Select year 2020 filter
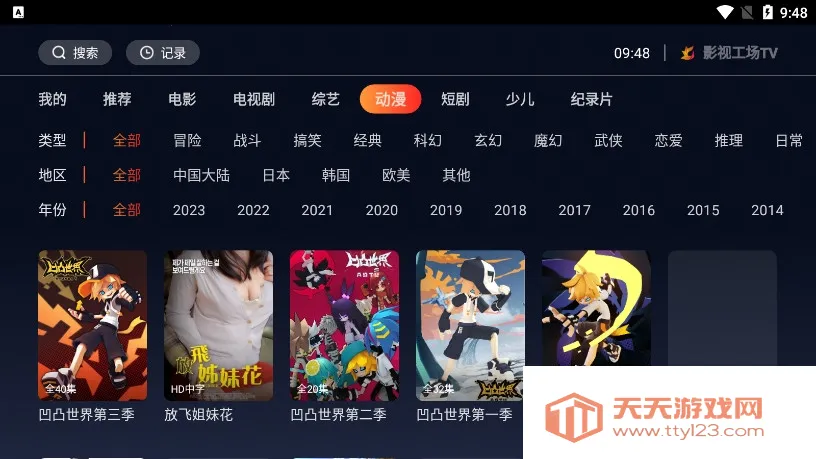Viewport: 816px width, 459px height. coord(382,210)
